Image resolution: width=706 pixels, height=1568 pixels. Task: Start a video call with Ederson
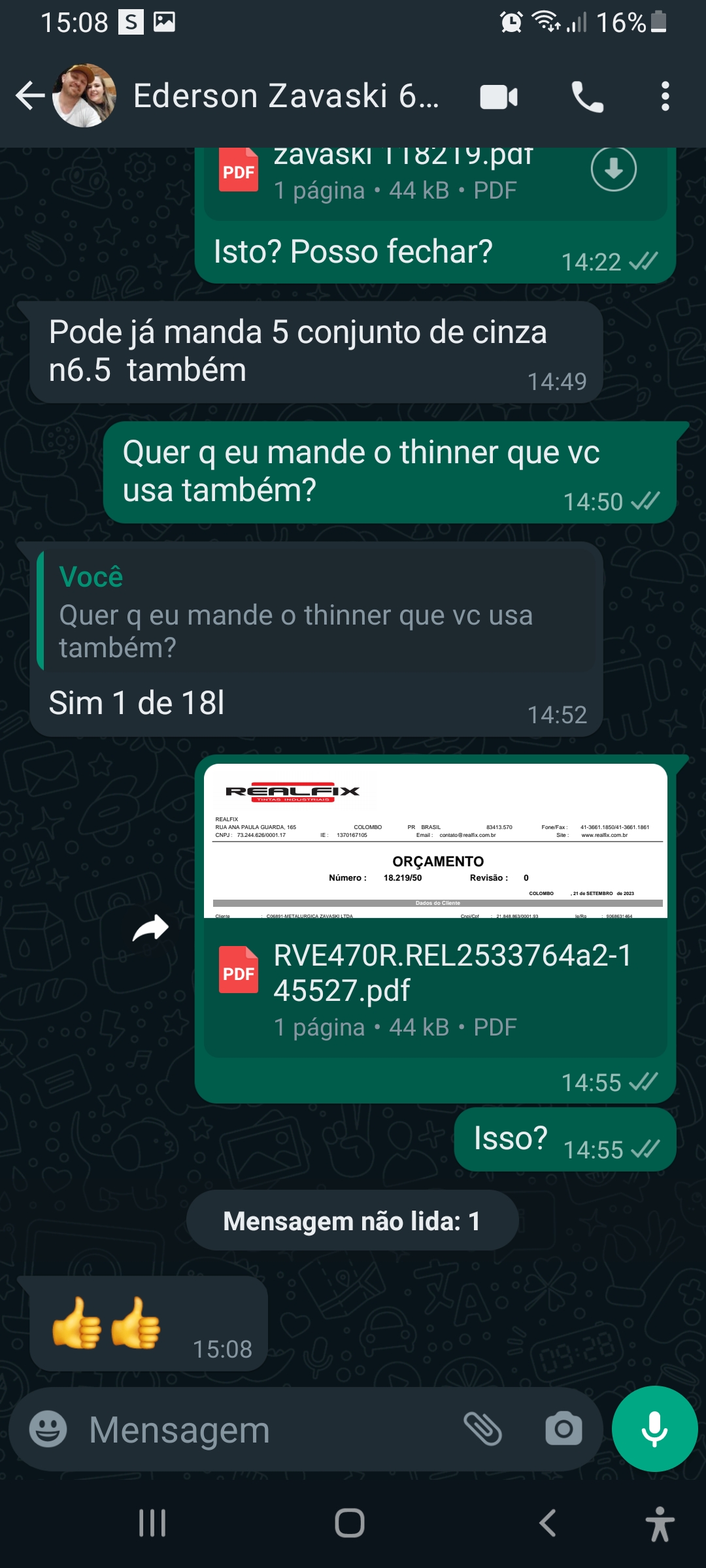tap(499, 97)
